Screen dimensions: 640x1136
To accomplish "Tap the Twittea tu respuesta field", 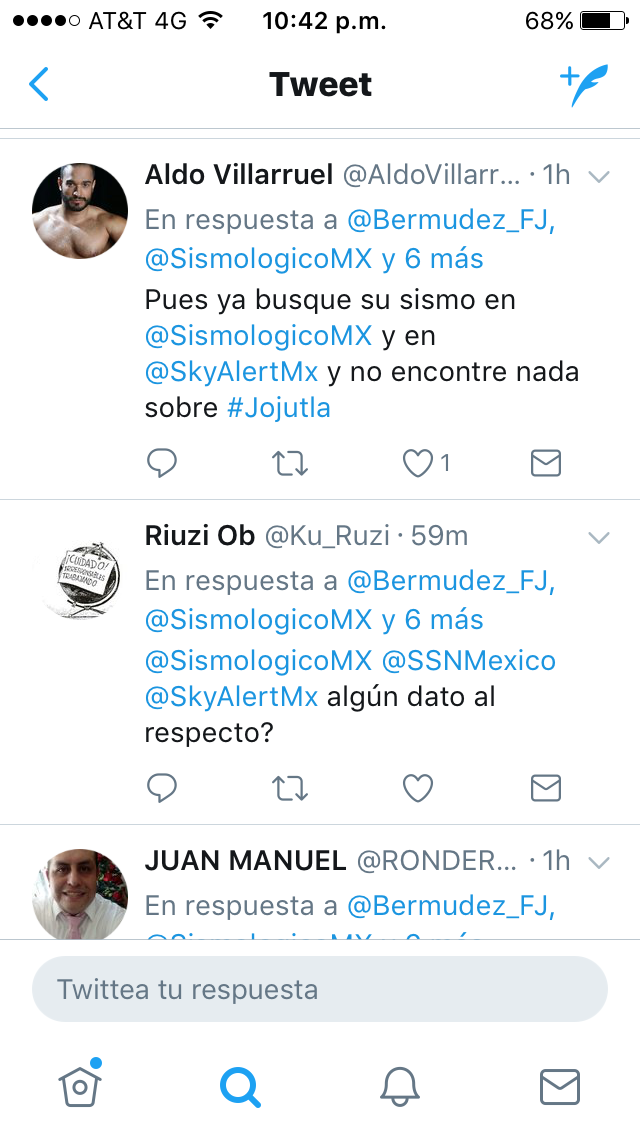I will pos(320,989).
